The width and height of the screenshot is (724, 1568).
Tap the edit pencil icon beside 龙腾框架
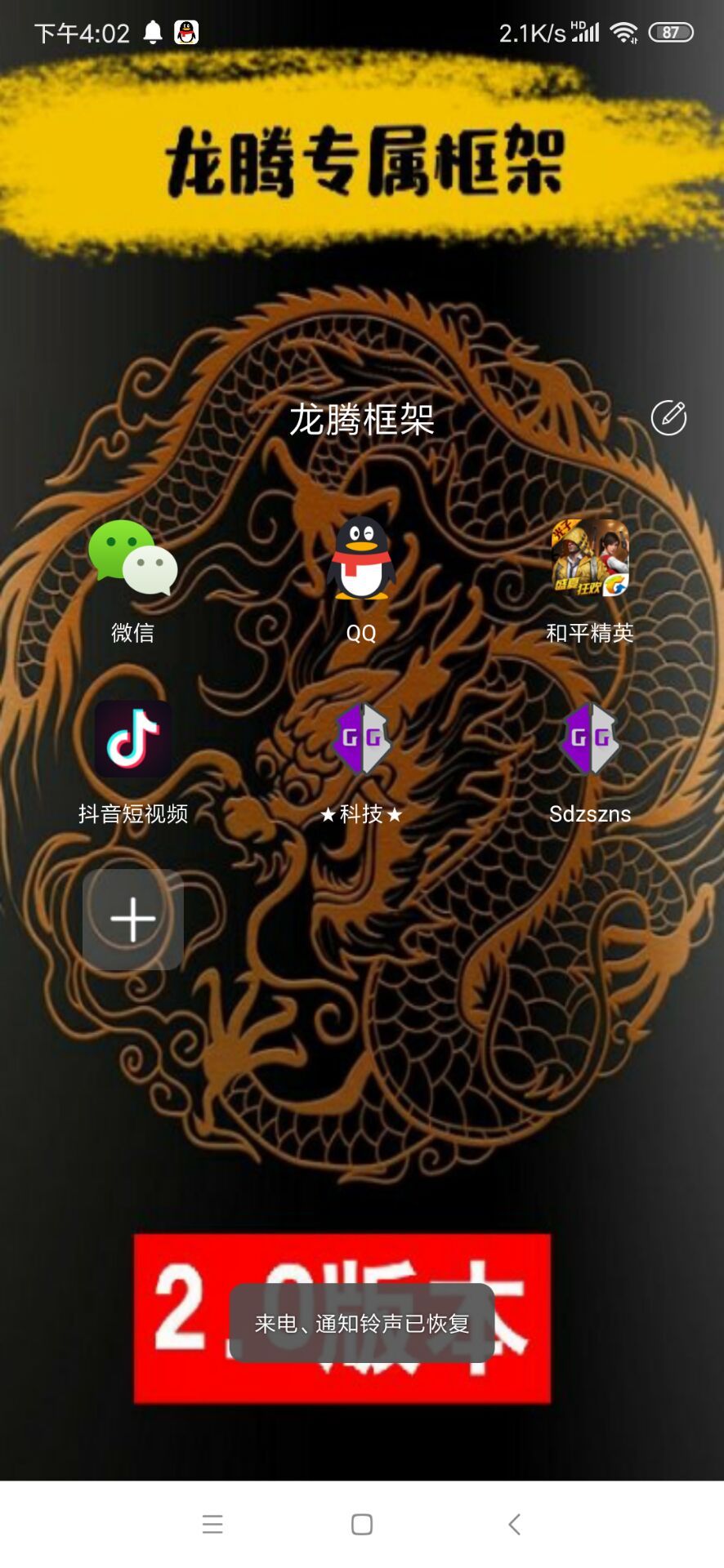pos(668,418)
